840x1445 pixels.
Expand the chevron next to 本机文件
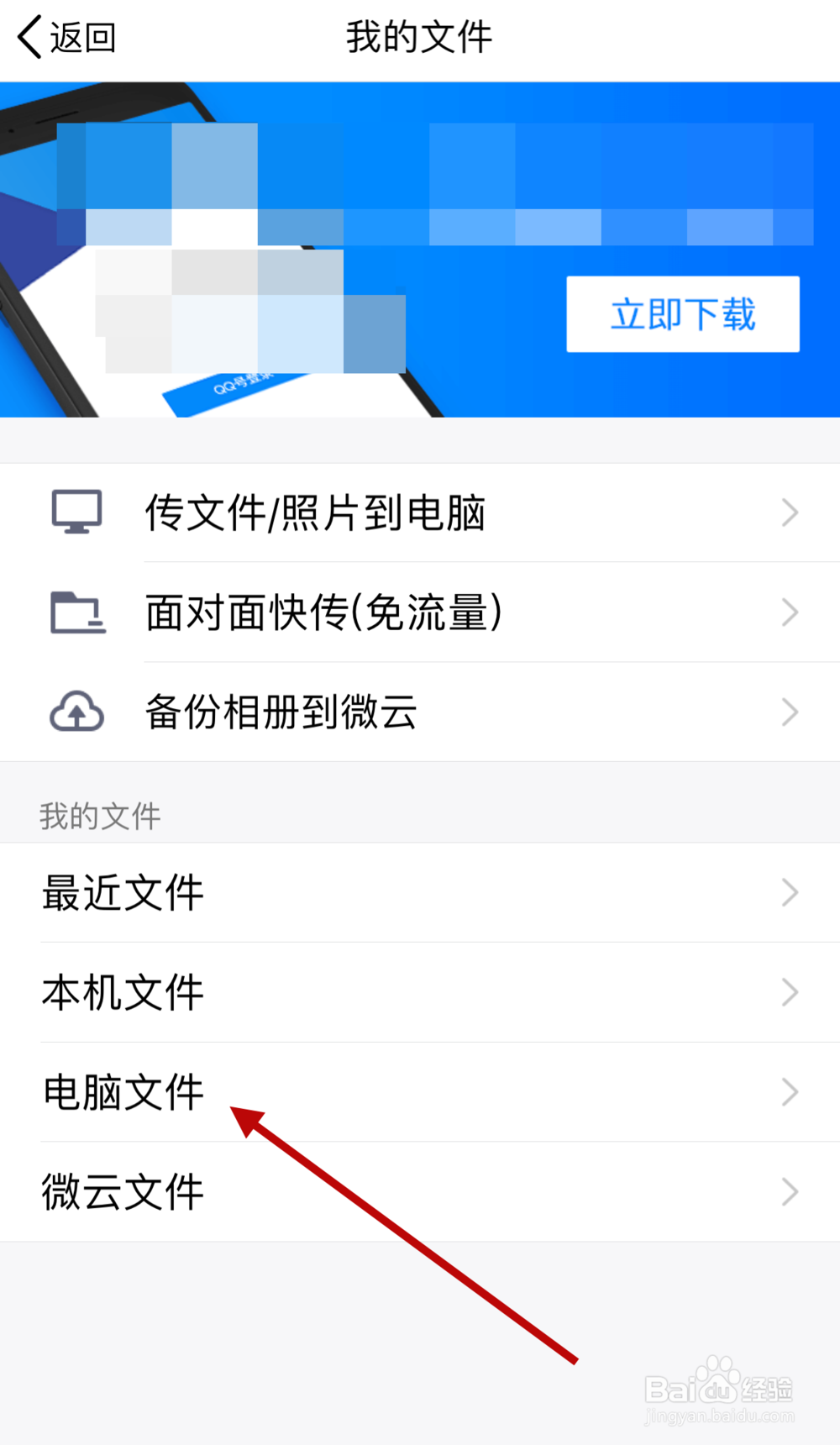point(788,992)
